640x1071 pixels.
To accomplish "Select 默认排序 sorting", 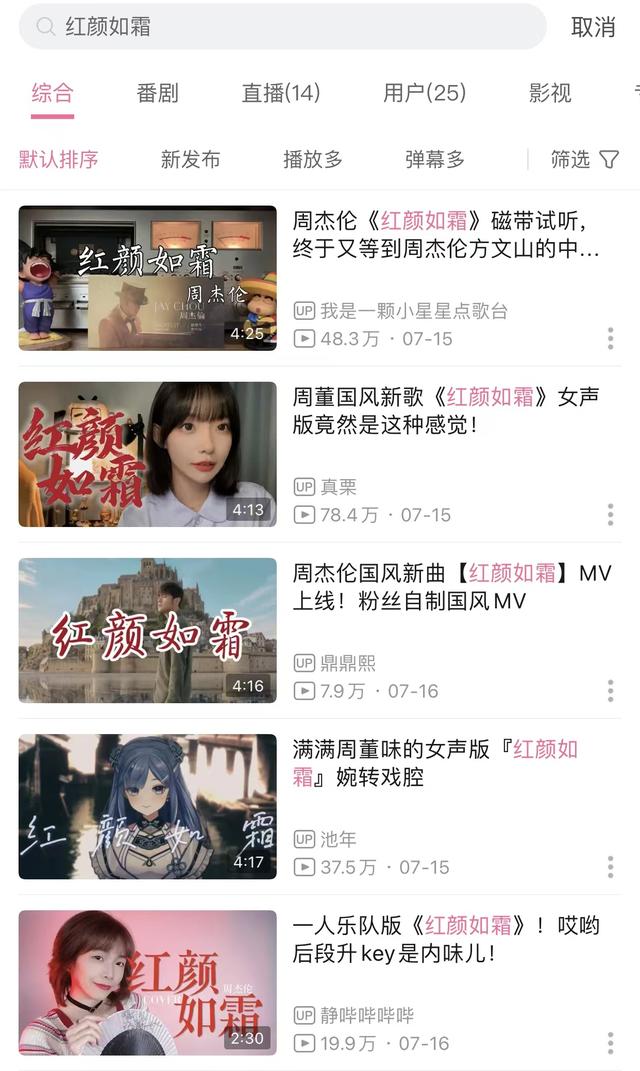I will coord(59,159).
